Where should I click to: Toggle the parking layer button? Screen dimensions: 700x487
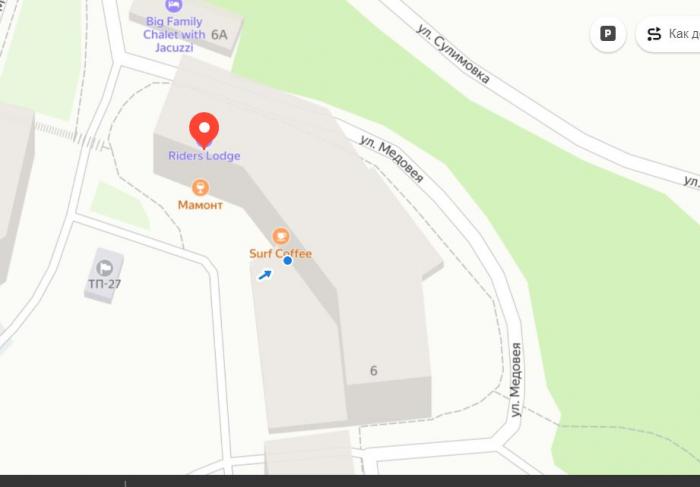pos(607,34)
